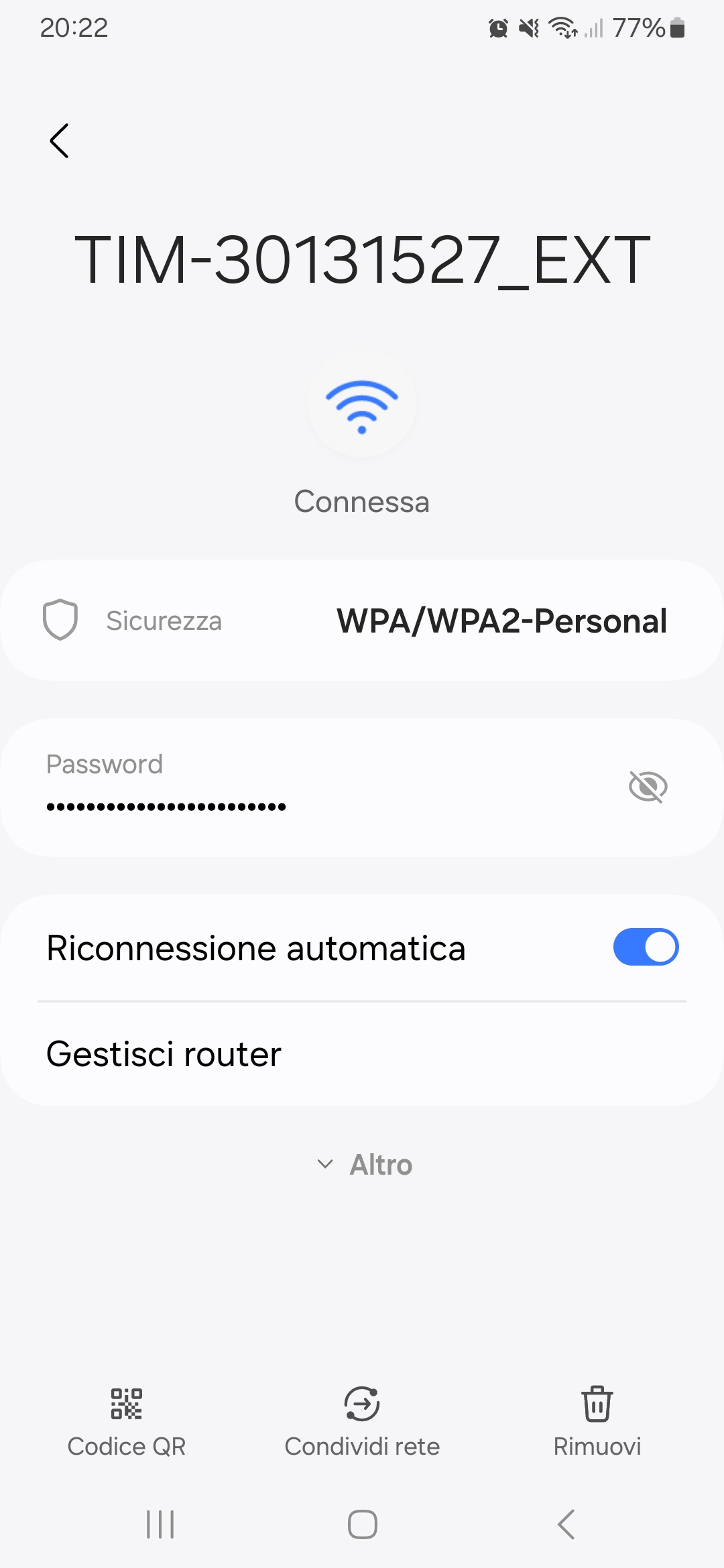Tap the security shield icon
724x1568 pixels.
click(x=60, y=620)
